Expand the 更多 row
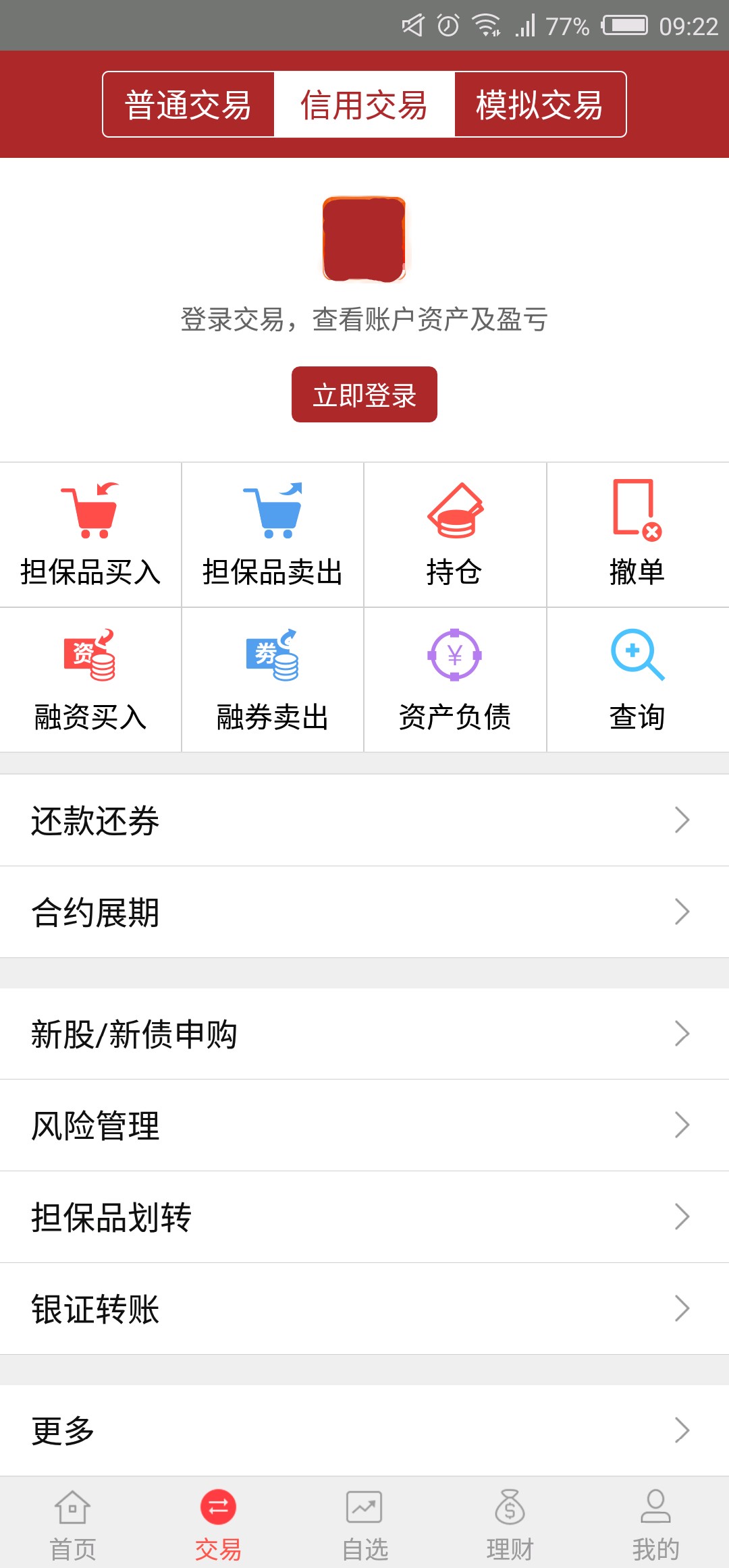Viewport: 729px width, 1568px height. pyautogui.click(x=364, y=1430)
